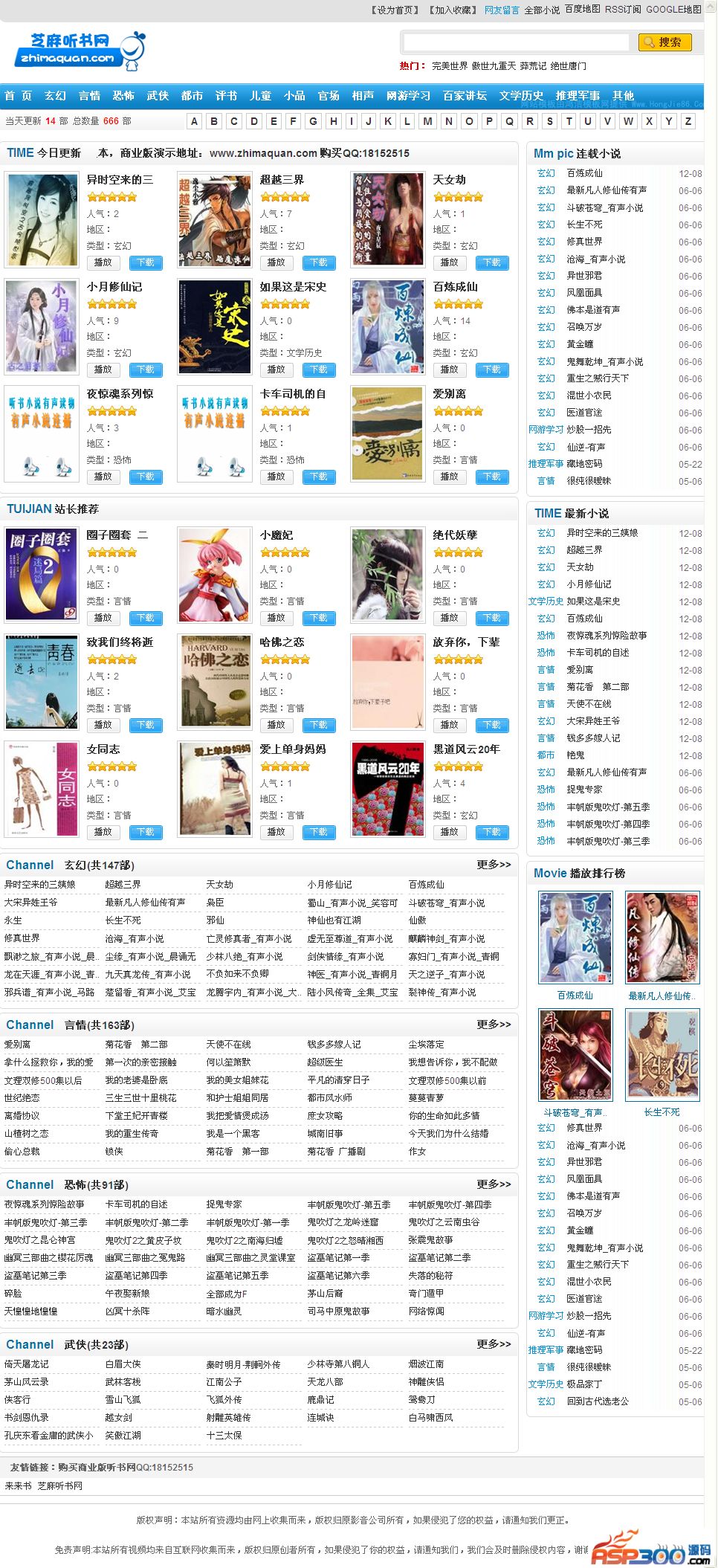Open 长生不死 cover in the play ranking
The image size is (718, 1568).
click(662, 1054)
